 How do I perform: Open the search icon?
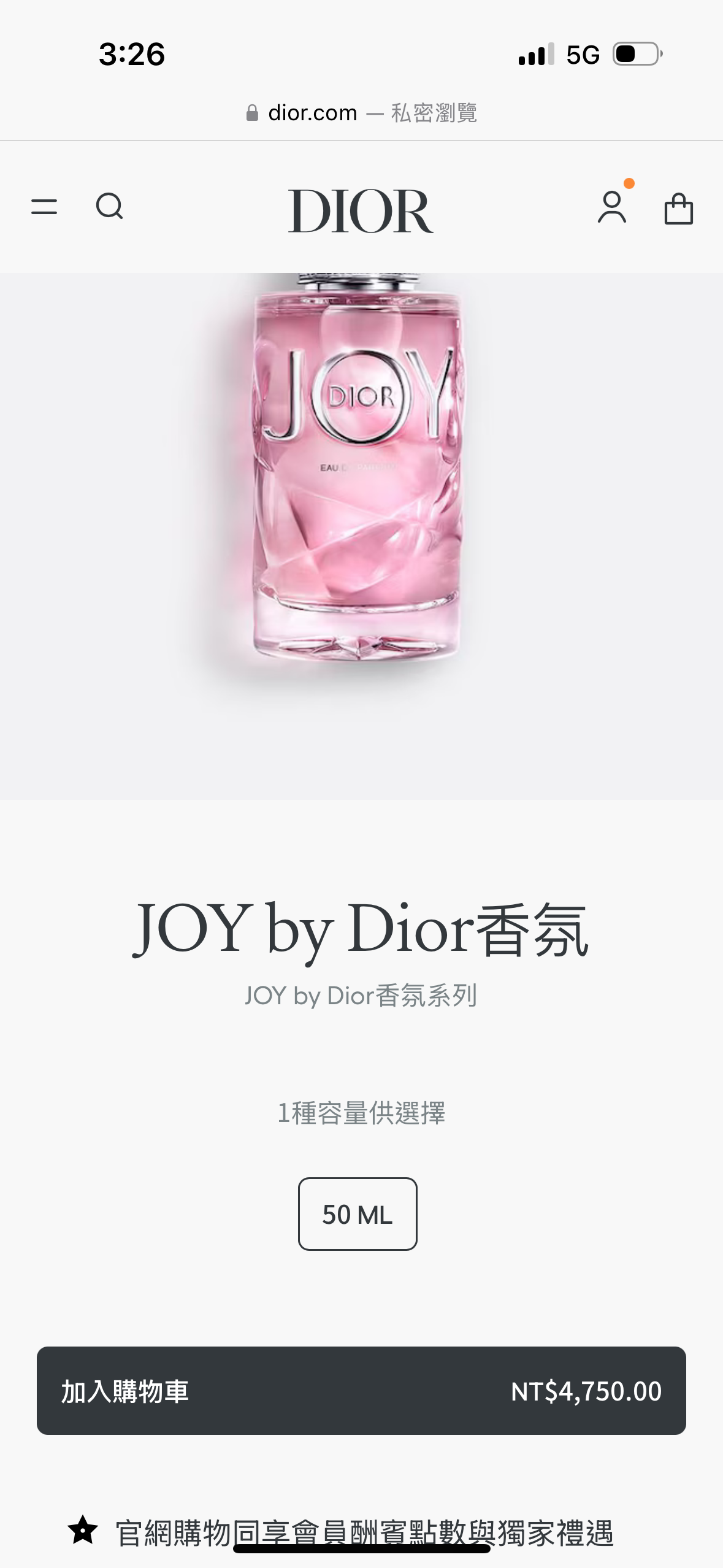[x=110, y=207]
